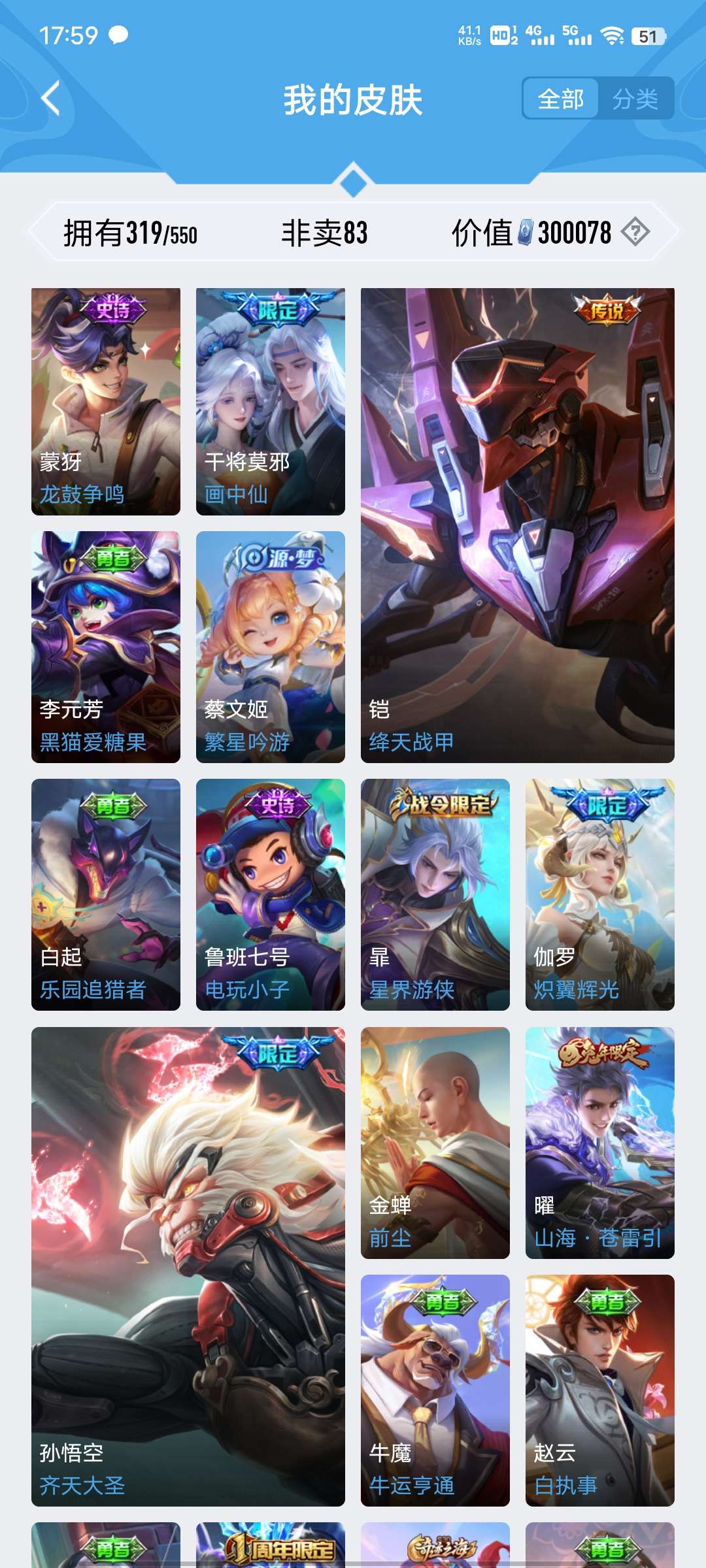Open the 铠 绛天战甲 skin card

coord(513,523)
